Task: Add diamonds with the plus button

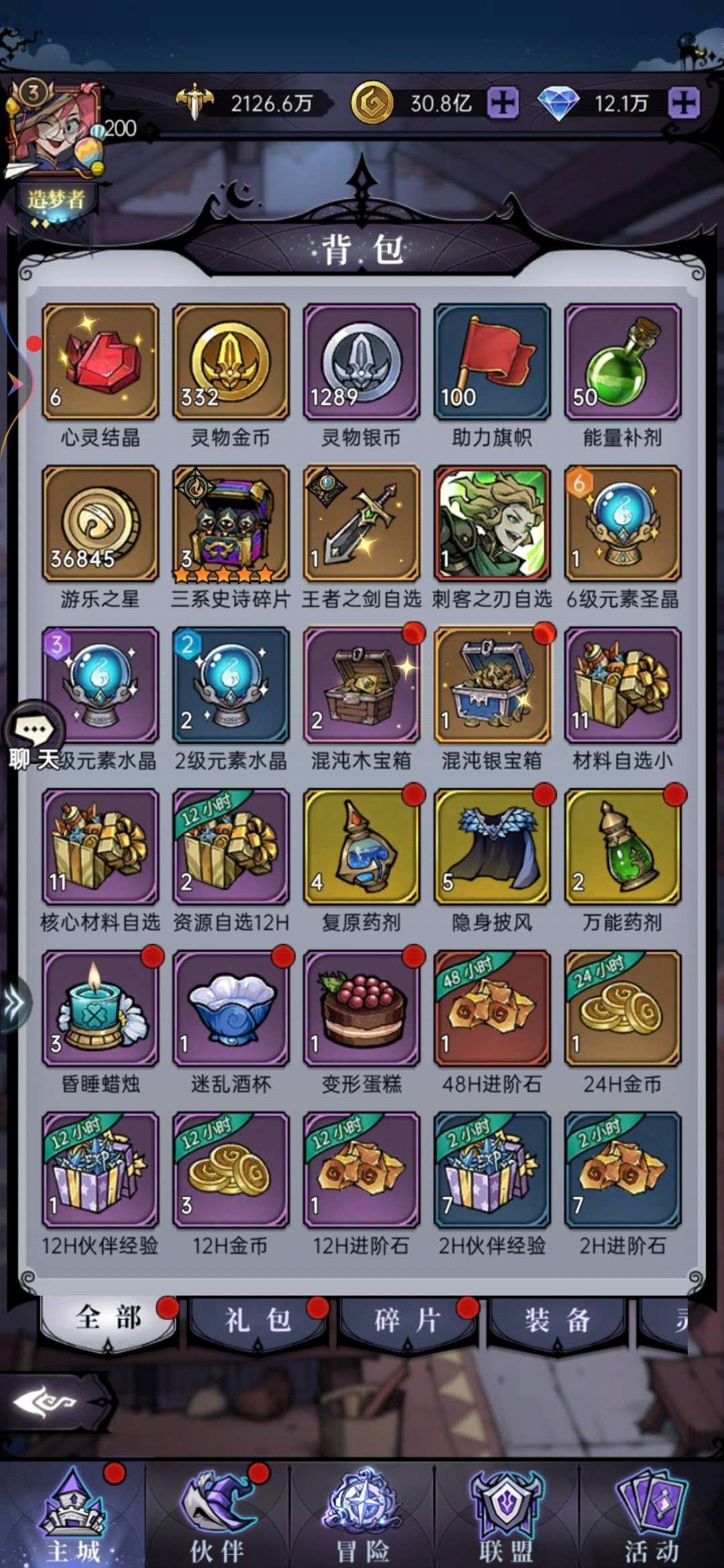Action: [684, 103]
